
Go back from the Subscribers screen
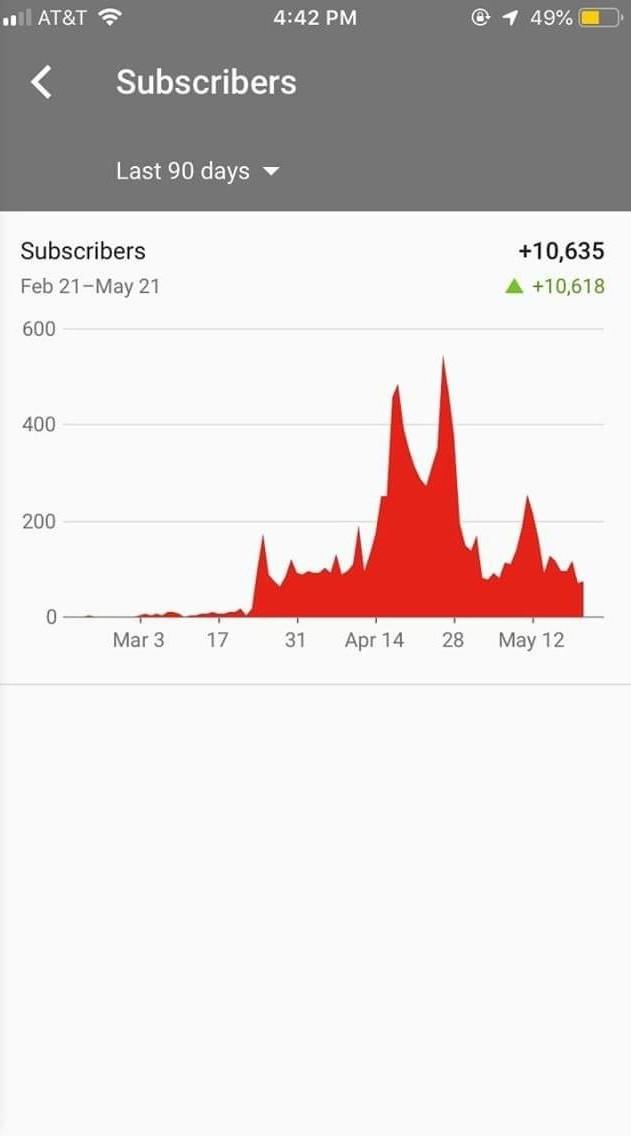(x=41, y=82)
